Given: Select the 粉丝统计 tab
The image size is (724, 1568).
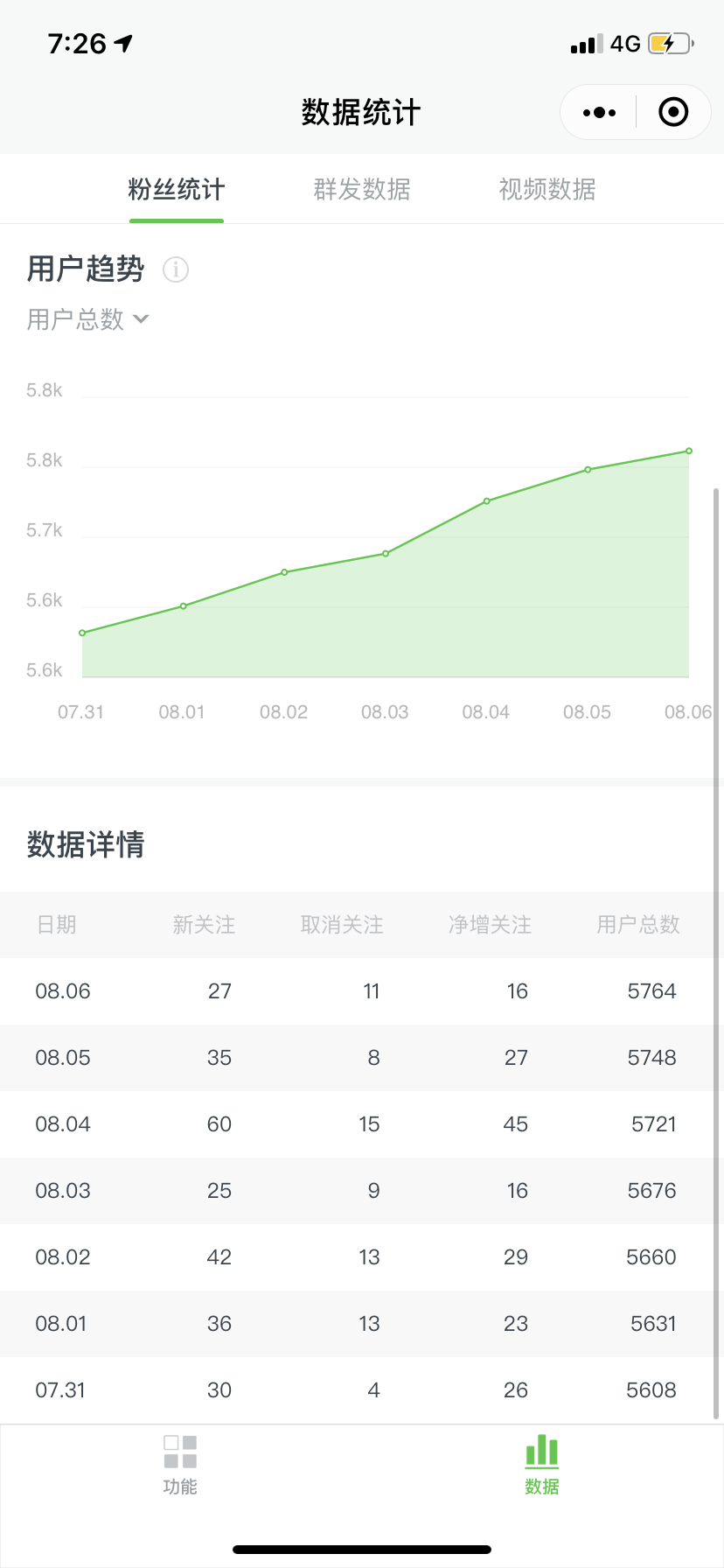Looking at the screenshot, I should (x=177, y=189).
